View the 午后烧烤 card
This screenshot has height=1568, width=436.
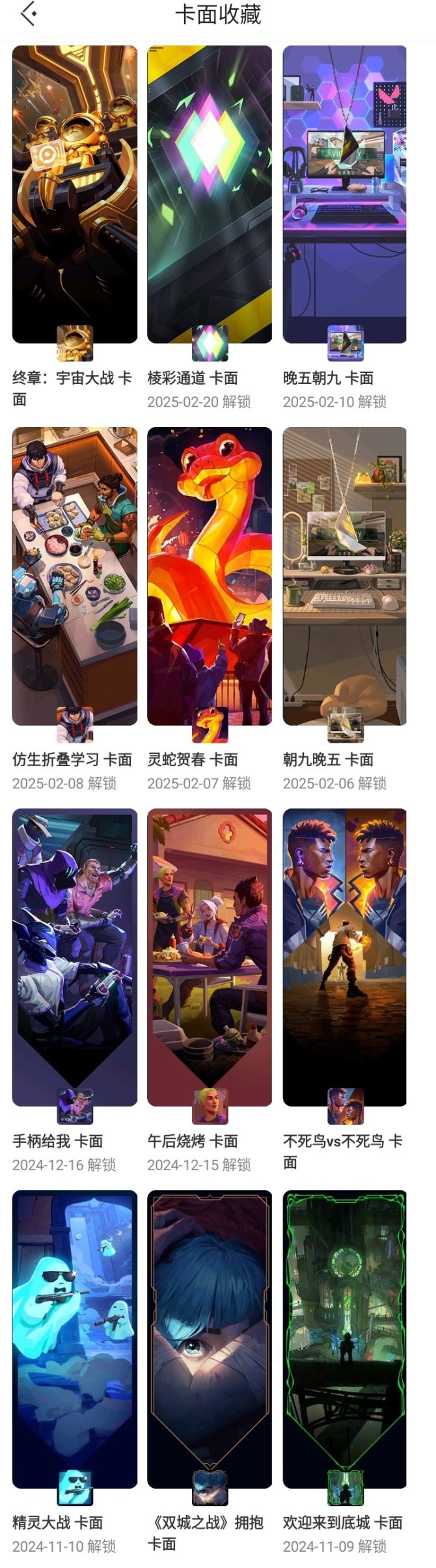coord(210,957)
